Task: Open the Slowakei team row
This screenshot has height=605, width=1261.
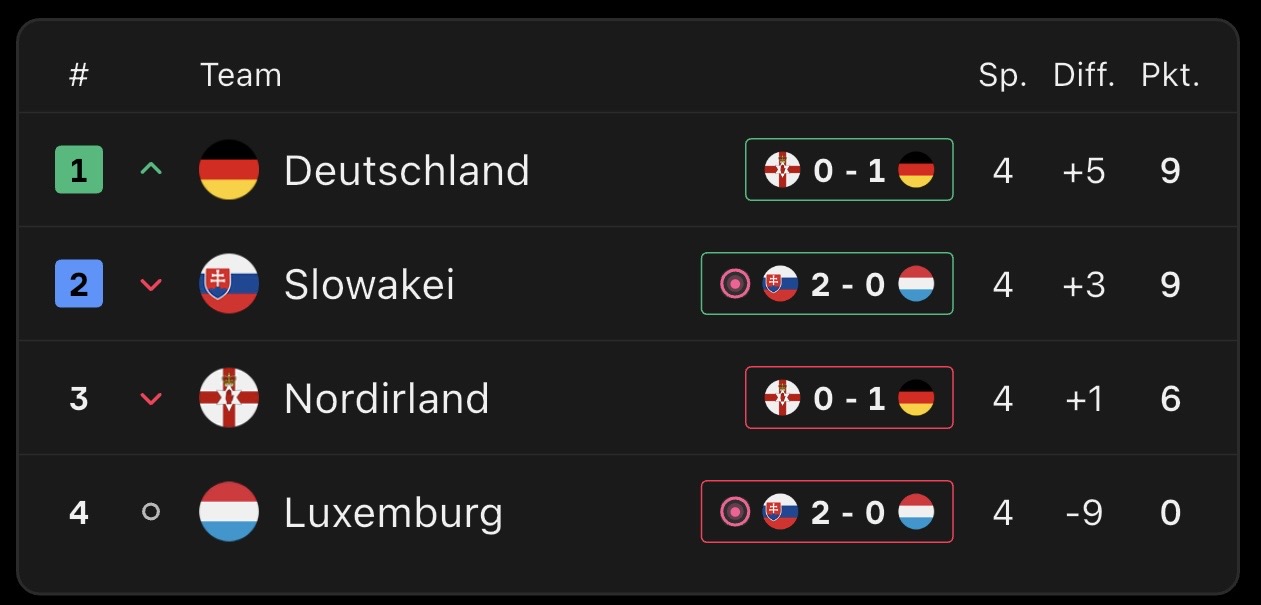Action: coord(369,285)
